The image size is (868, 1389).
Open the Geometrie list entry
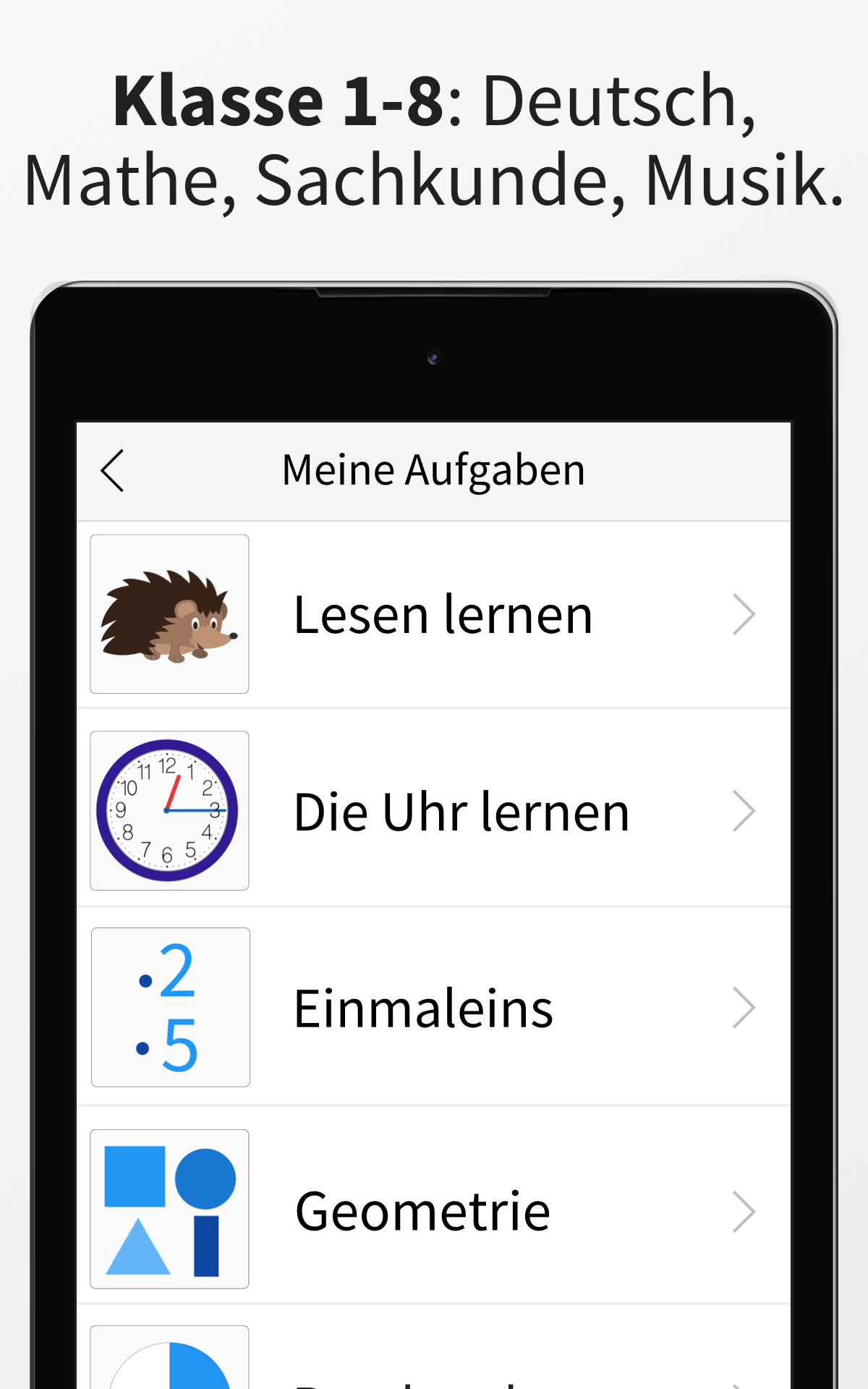tap(422, 1205)
